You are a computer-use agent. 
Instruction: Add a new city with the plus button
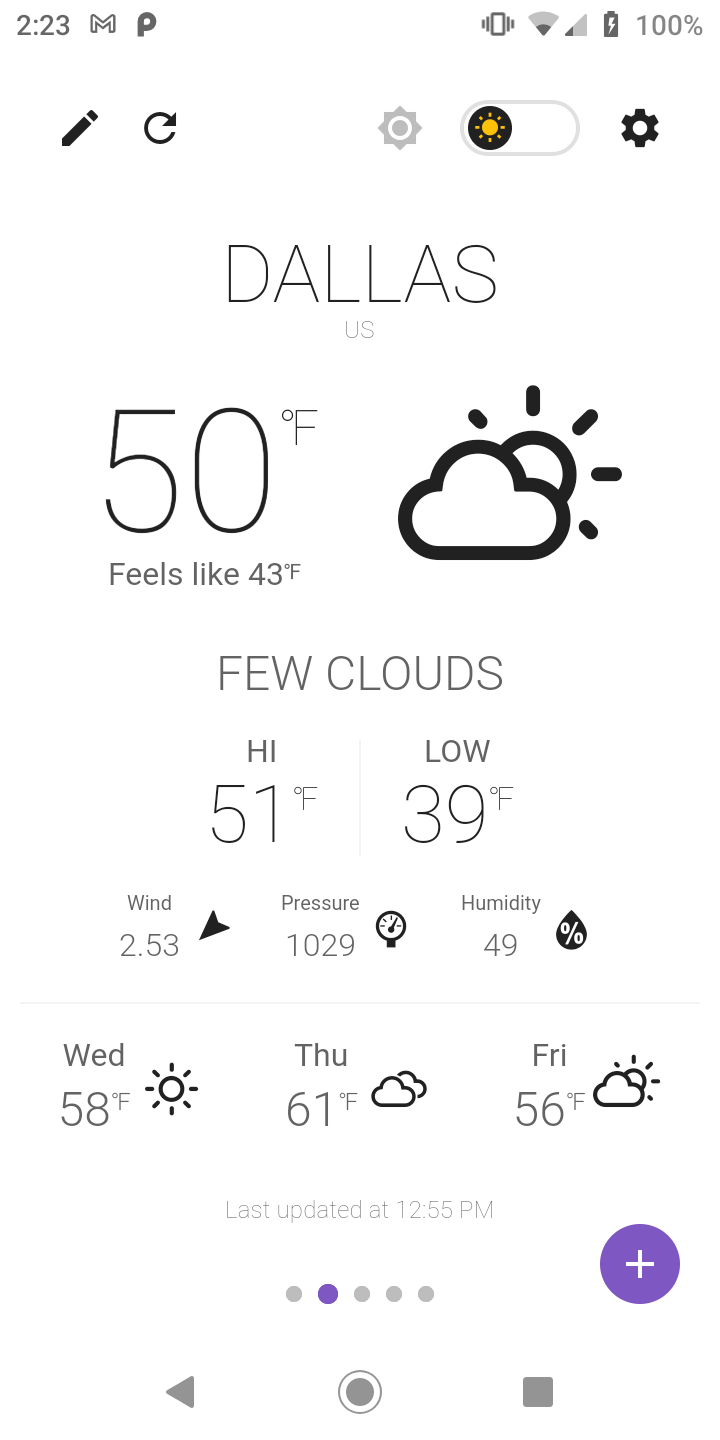coord(639,1264)
